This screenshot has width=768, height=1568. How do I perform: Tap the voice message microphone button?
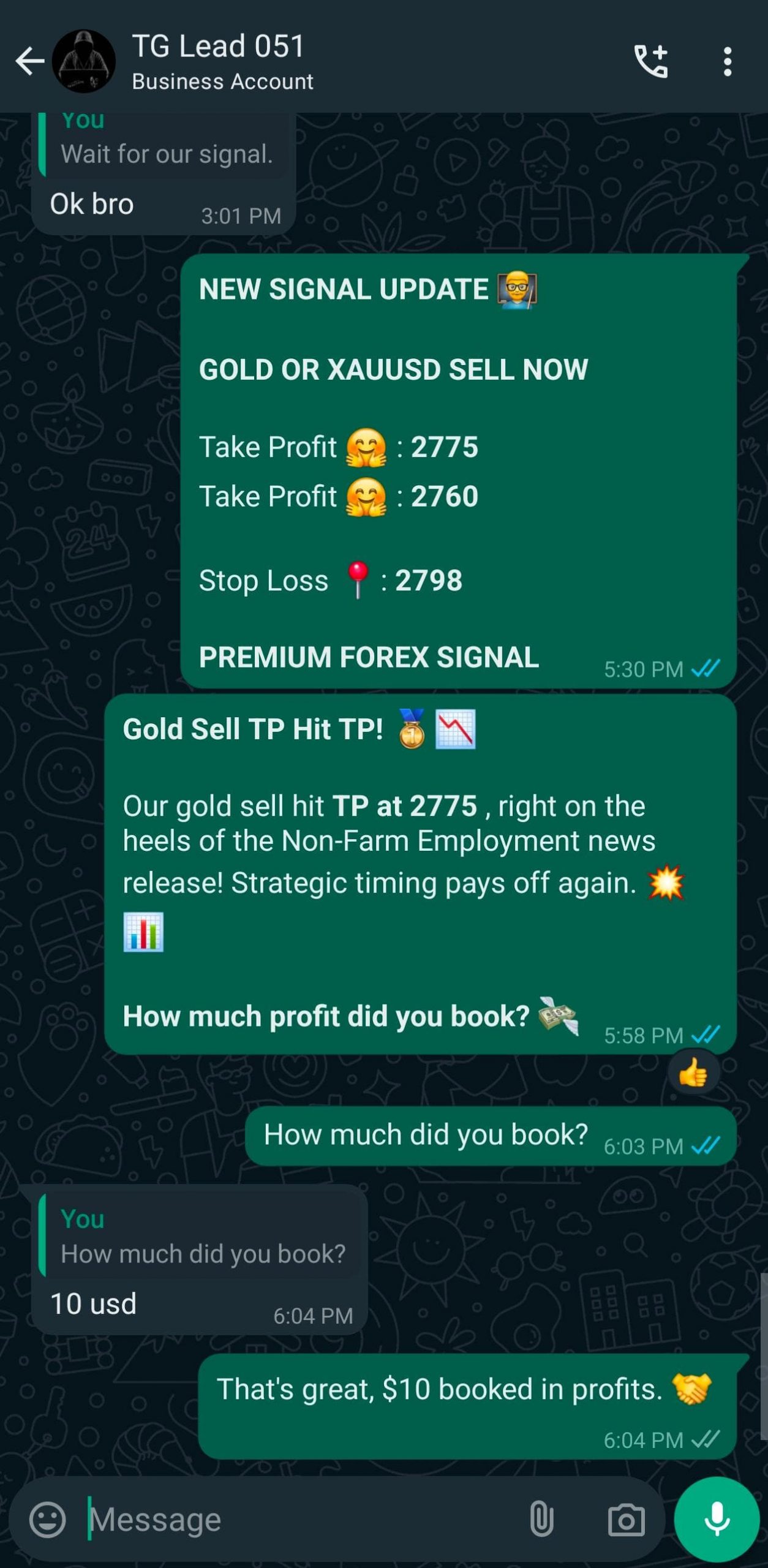tap(717, 1520)
